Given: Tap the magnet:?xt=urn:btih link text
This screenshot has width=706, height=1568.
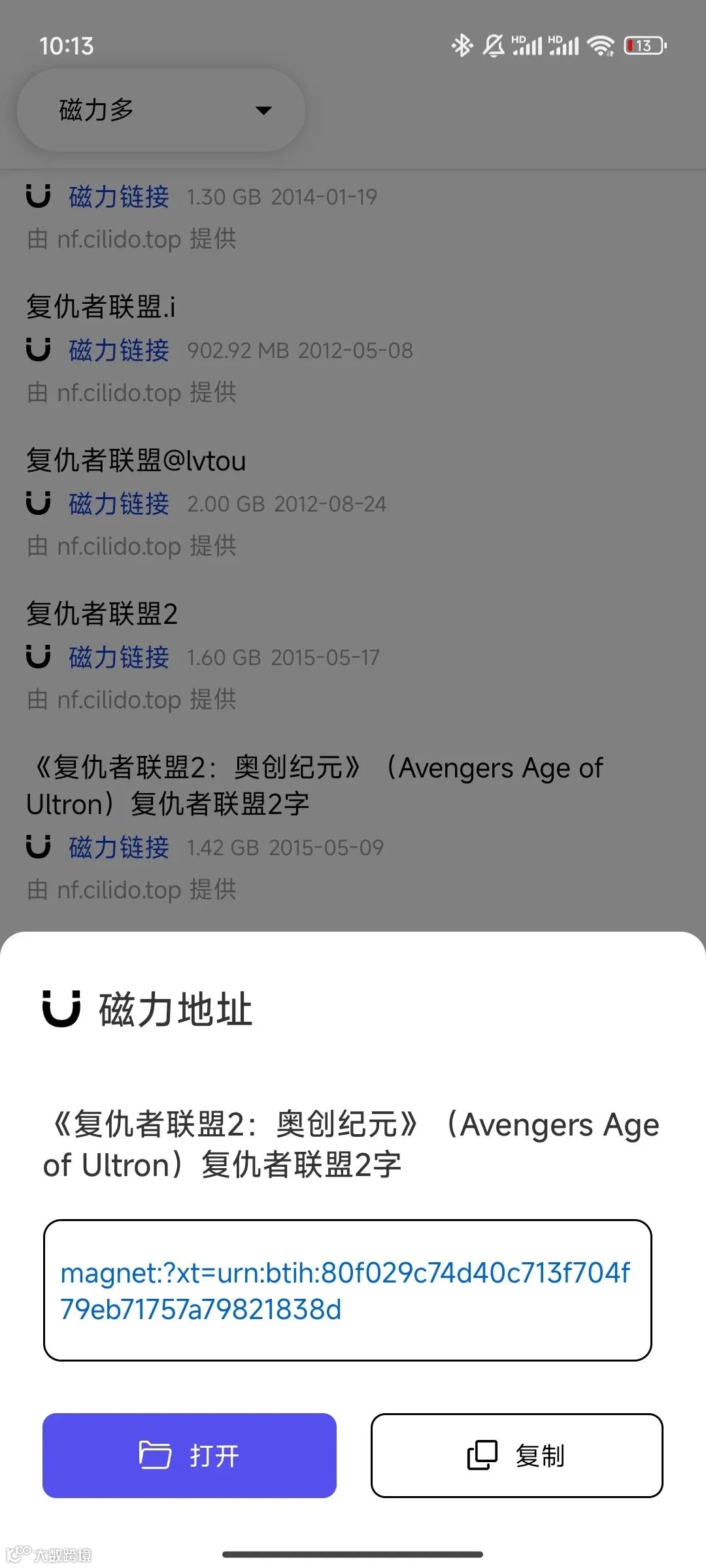Looking at the screenshot, I should pos(345,1290).
